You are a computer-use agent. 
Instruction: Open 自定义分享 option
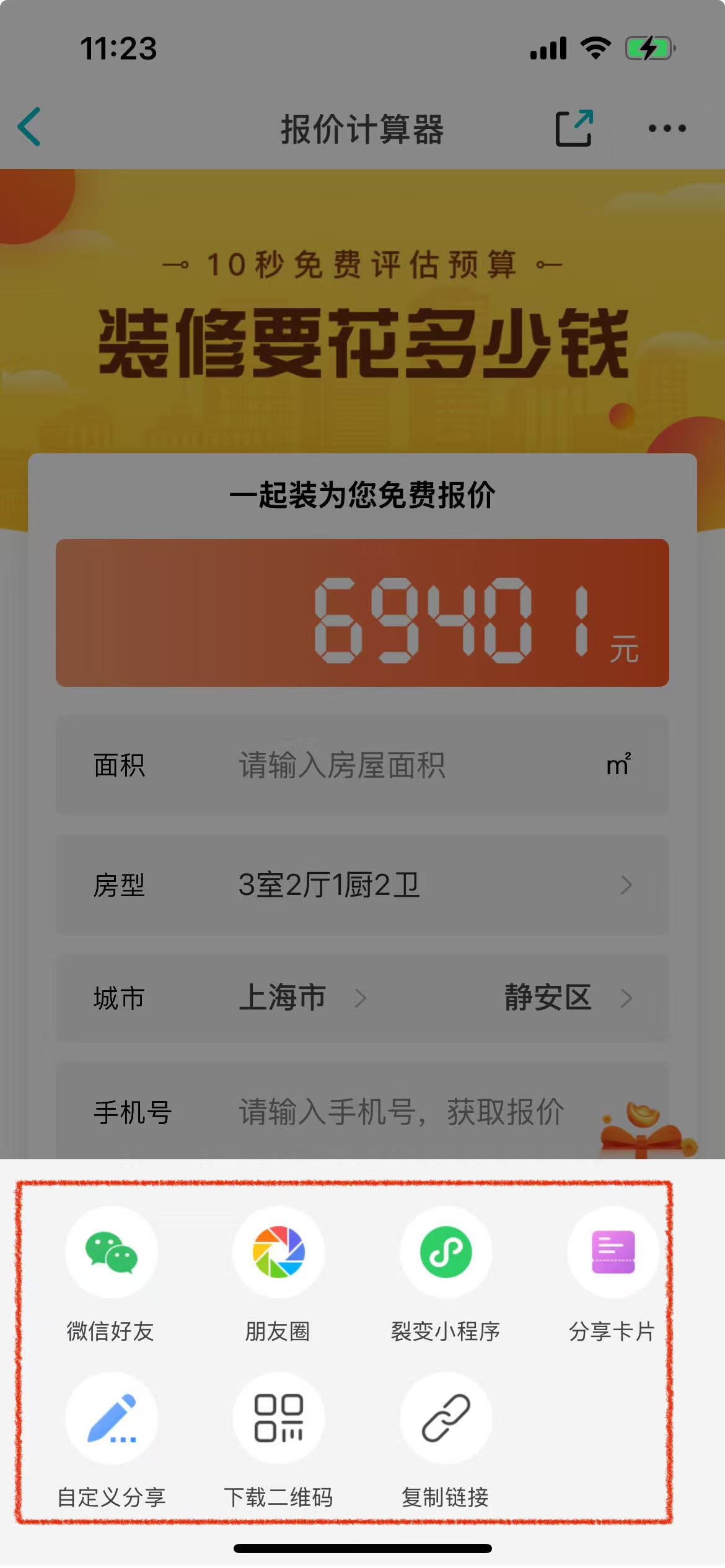[112, 1419]
